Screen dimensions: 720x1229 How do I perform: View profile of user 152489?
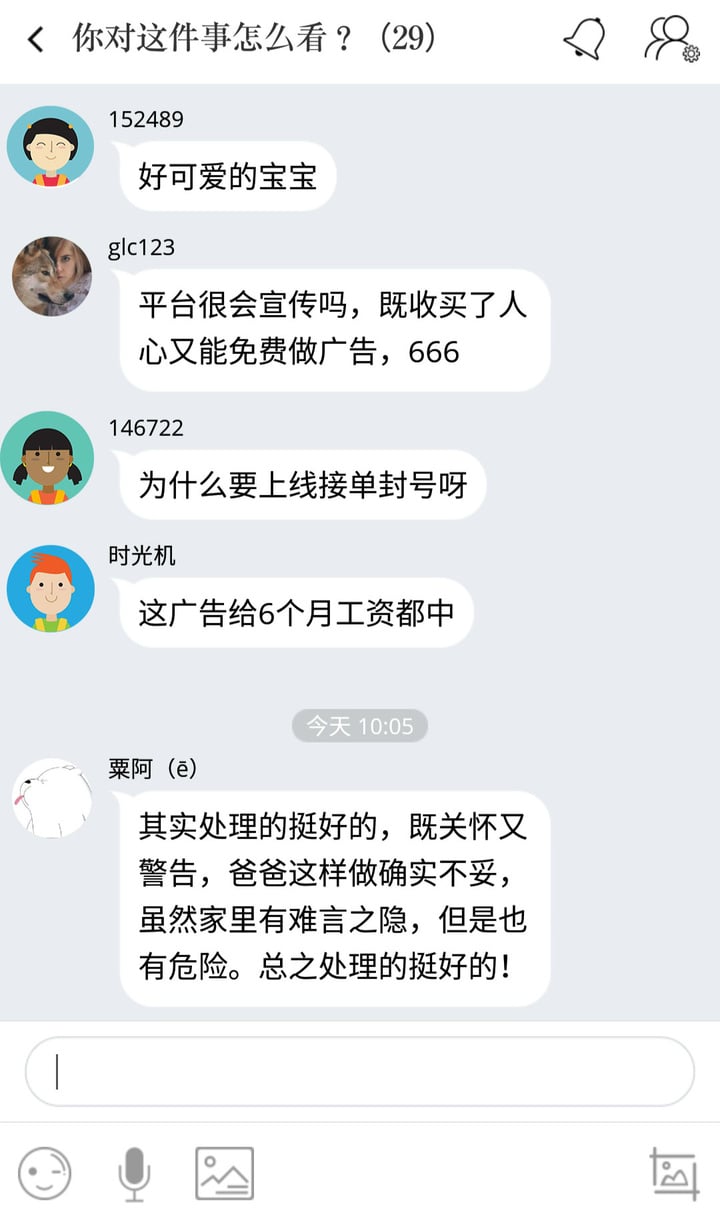(50, 148)
